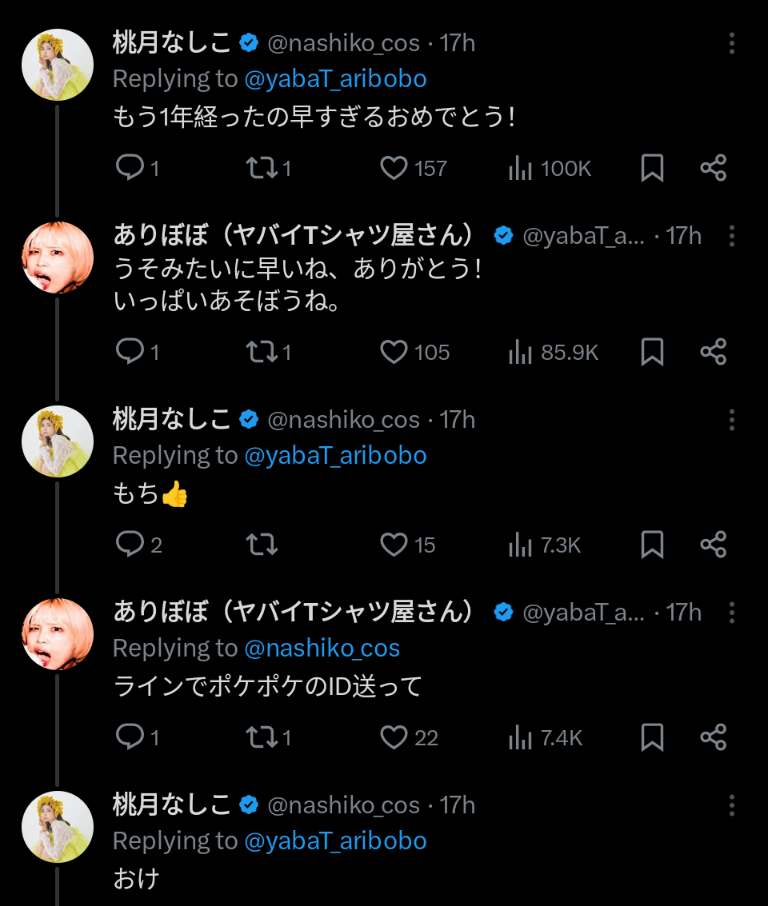The height and width of the screenshot is (906, 768).
Task: Open the @yabaT_aribobo mention above 'もち👍'
Action: point(335,456)
